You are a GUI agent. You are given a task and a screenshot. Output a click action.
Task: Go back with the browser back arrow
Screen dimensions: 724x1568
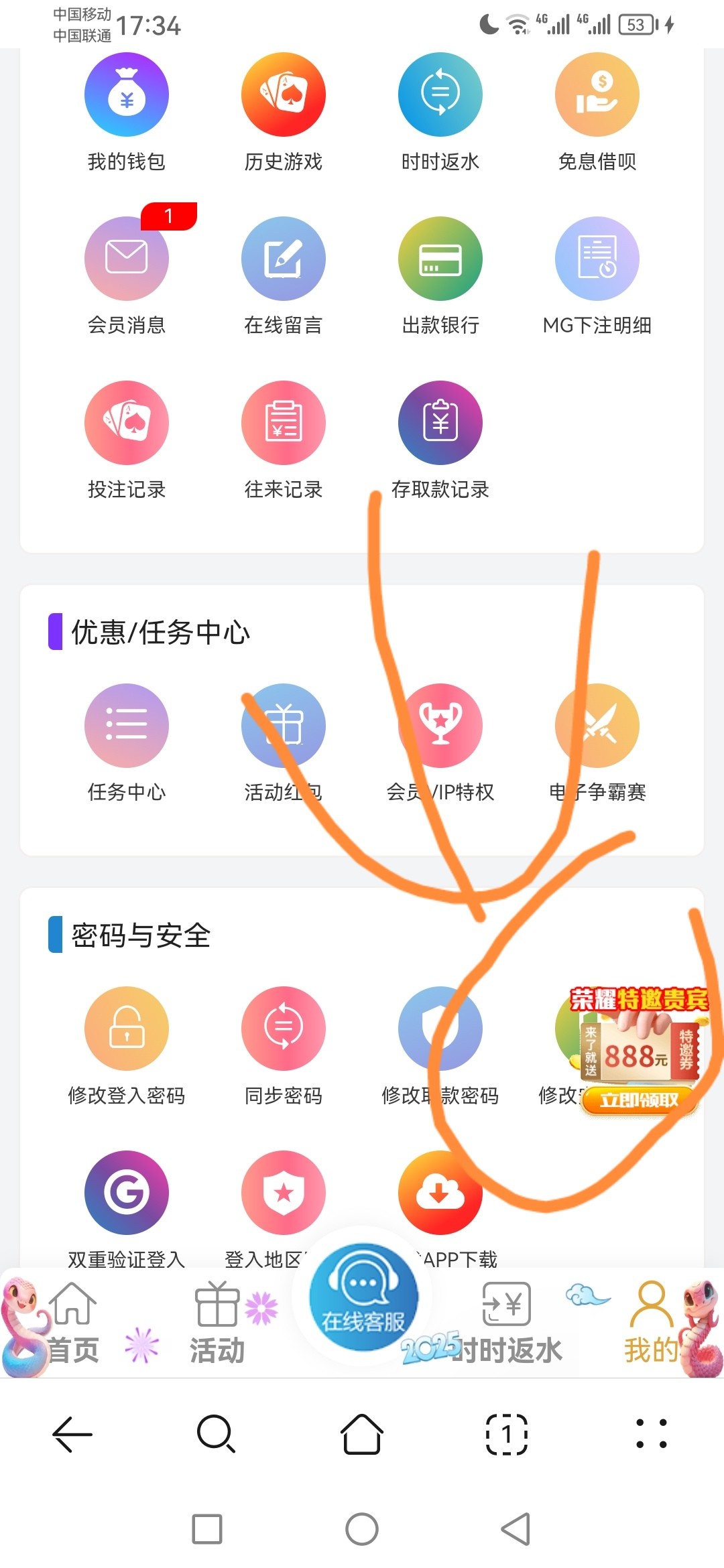[x=72, y=1434]
